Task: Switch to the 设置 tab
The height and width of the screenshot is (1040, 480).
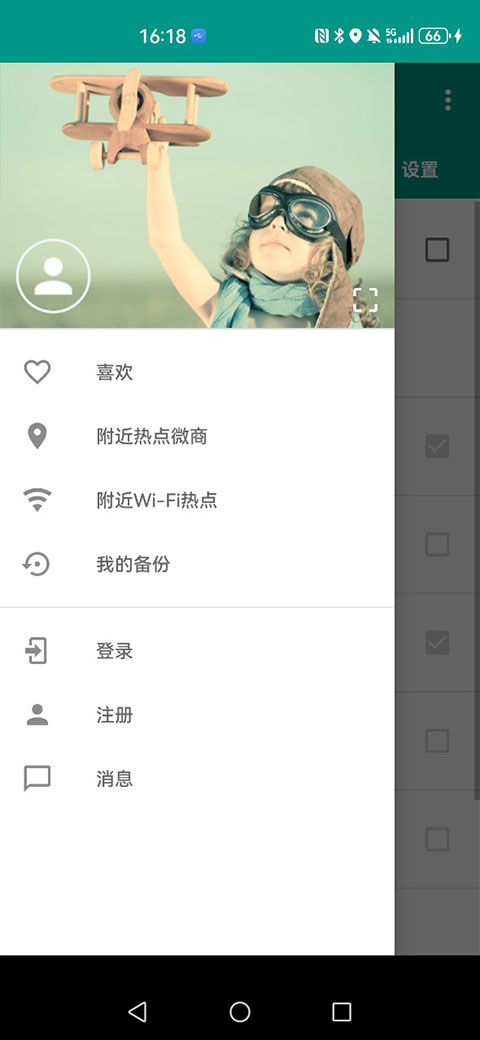Action: click(420, 170)
